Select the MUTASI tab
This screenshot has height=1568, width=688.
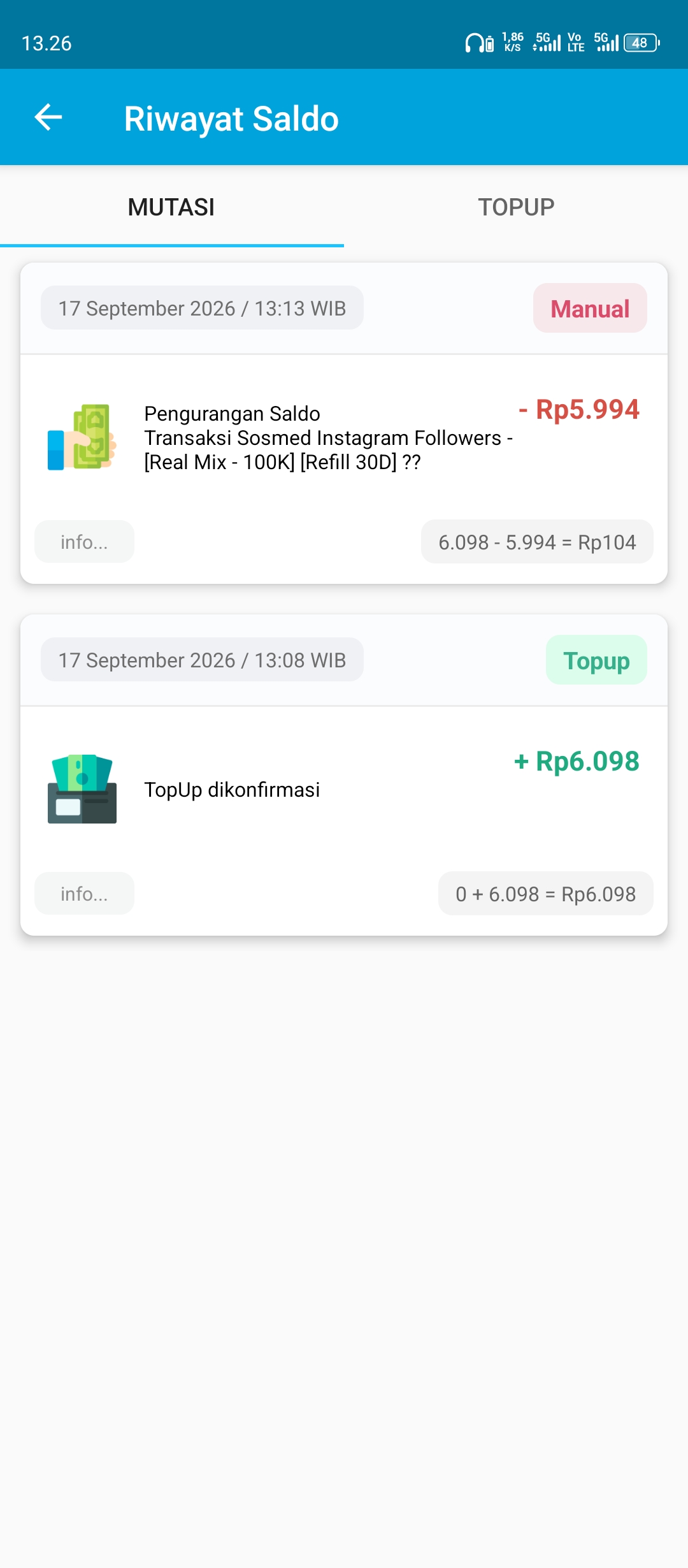click(171, 207)
